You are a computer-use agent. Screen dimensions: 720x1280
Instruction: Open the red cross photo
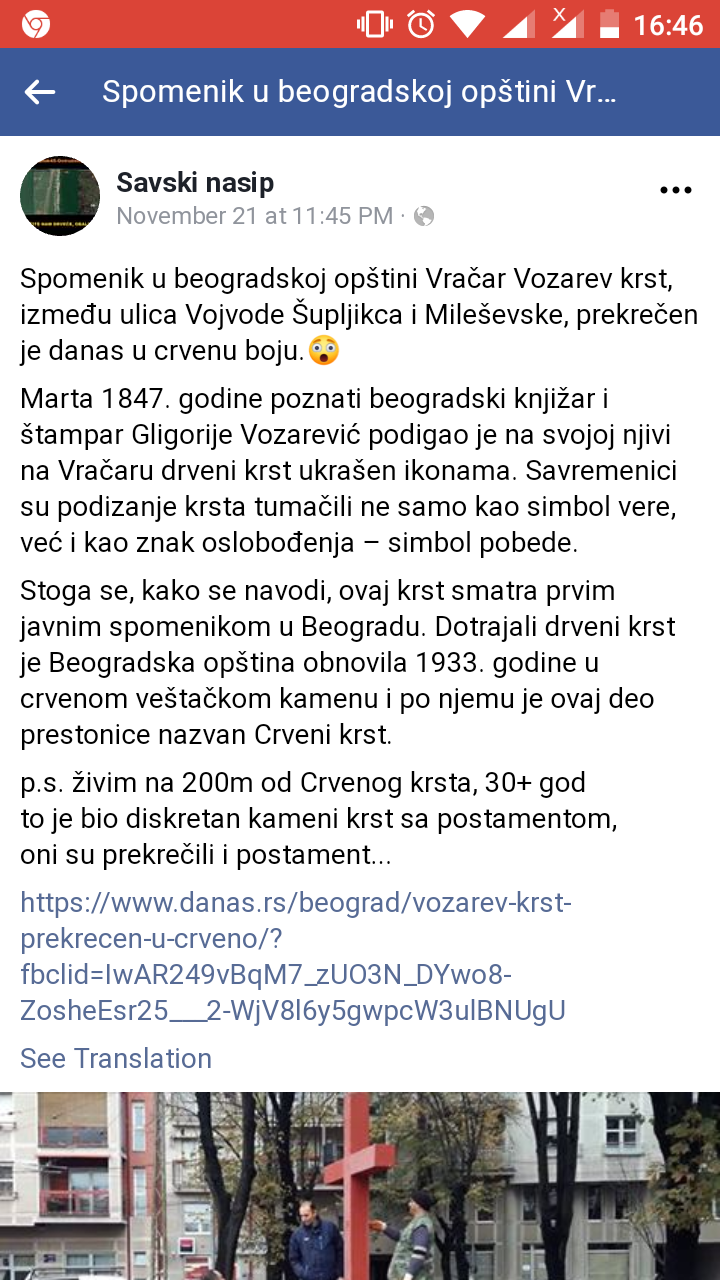(360, 1186)
